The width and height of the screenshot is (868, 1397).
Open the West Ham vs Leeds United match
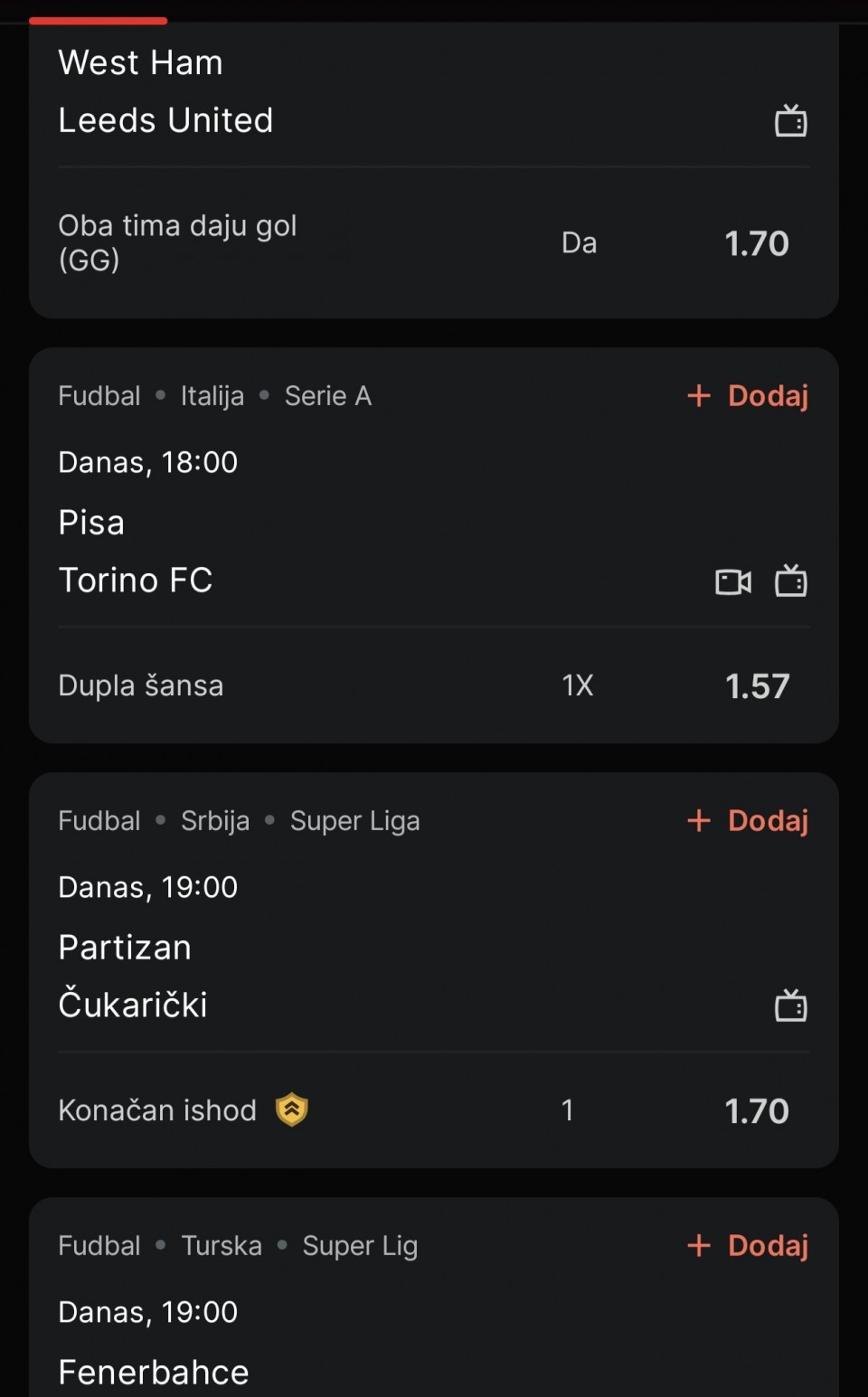(166, 92)
